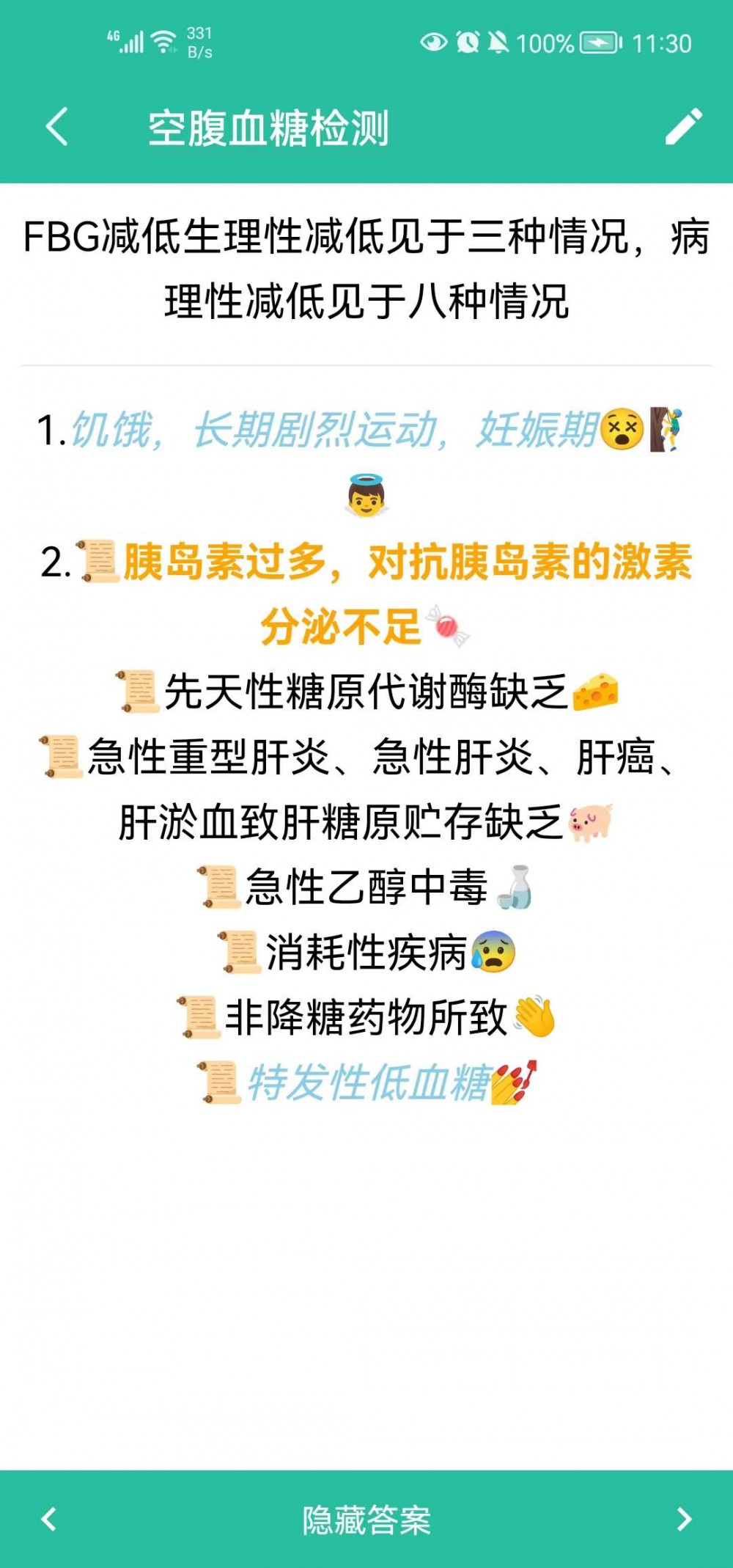Go to the previous card
Image resolution: width=733 pixels, height=1568 pixels.
pos(49,1519)
